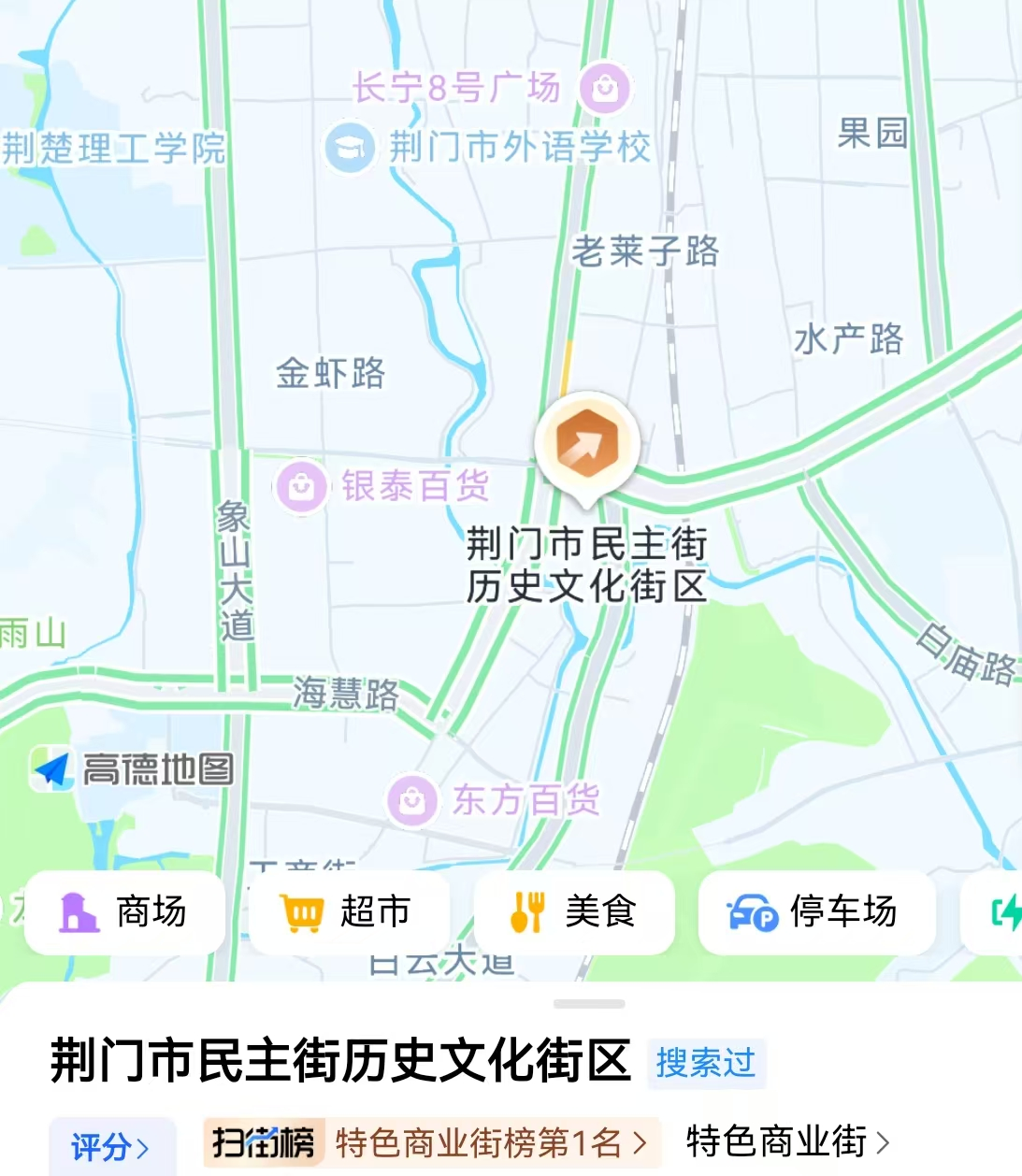Image resolution: width=1022 pixels, height=1176 pixels.
Task: Tap the charging station chip
Action: 1002,912
